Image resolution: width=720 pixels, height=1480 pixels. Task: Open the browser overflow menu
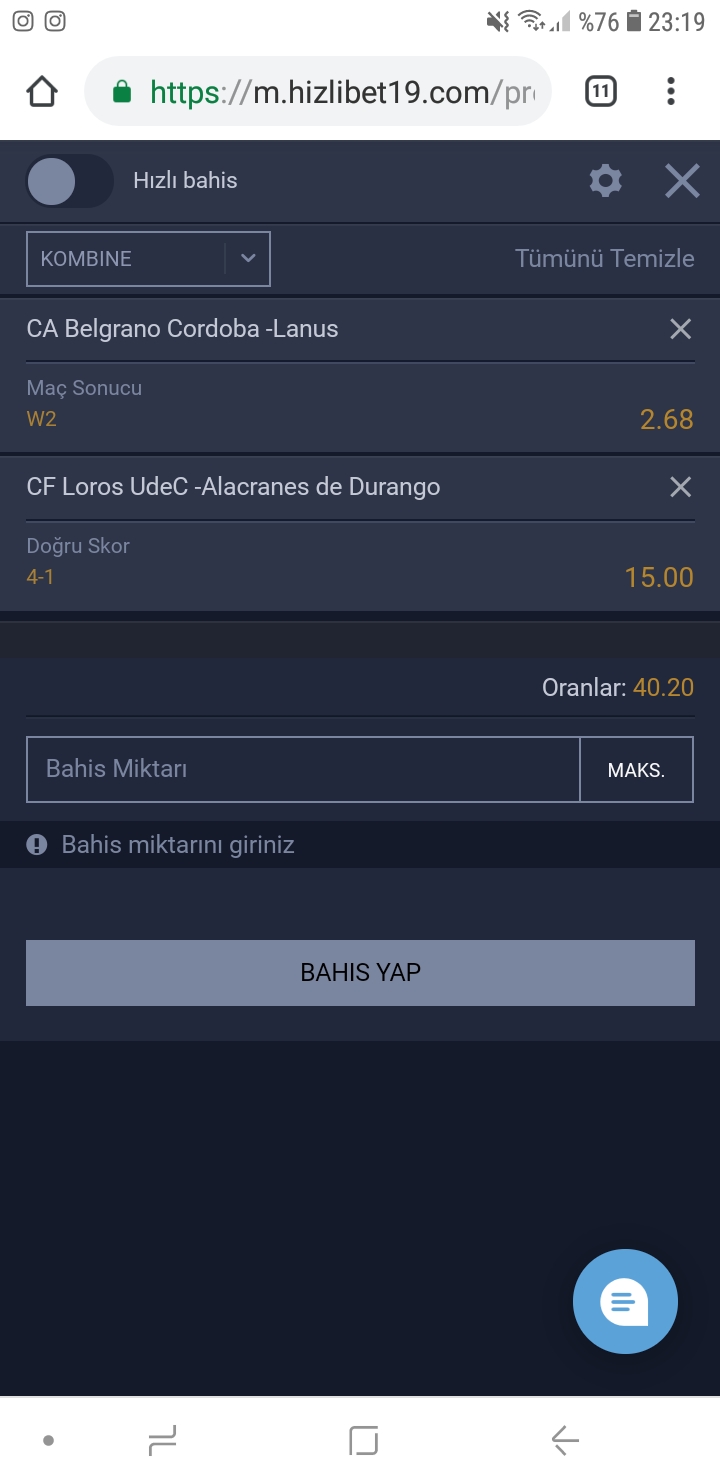671,93
